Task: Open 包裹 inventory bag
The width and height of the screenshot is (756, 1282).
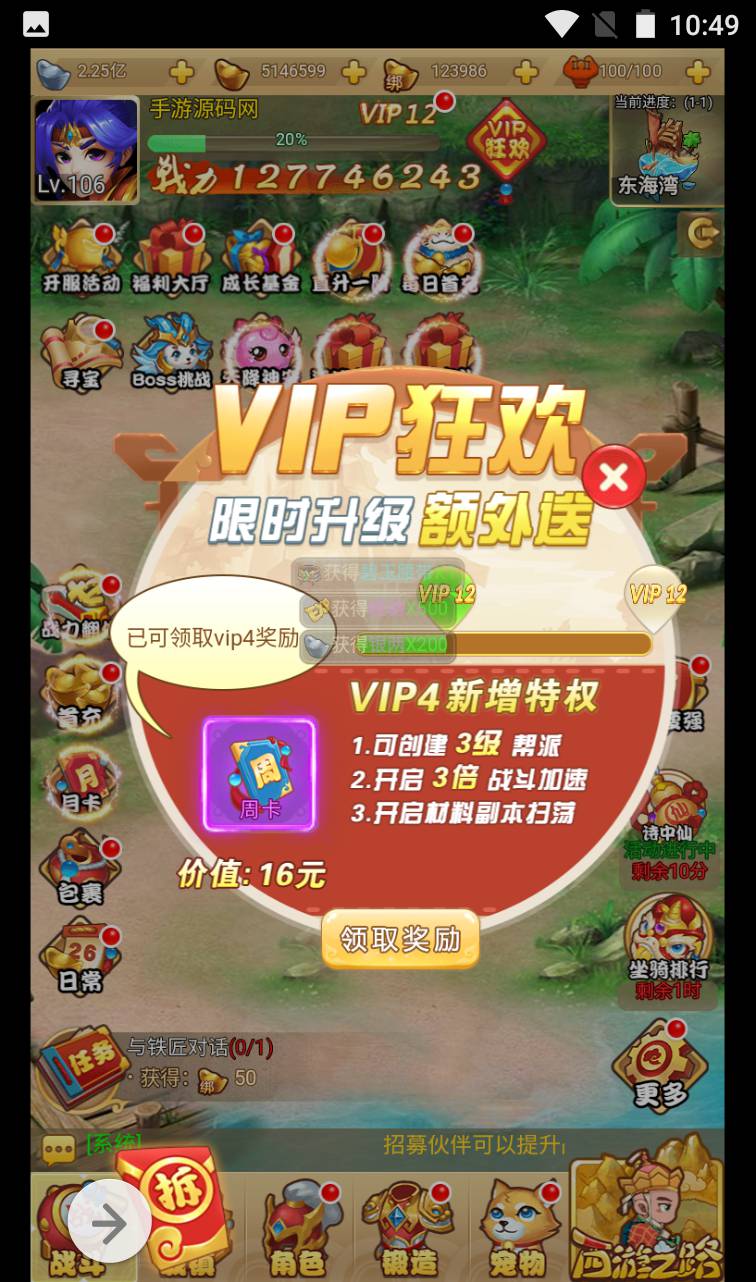Action: (x=80, y=868)
